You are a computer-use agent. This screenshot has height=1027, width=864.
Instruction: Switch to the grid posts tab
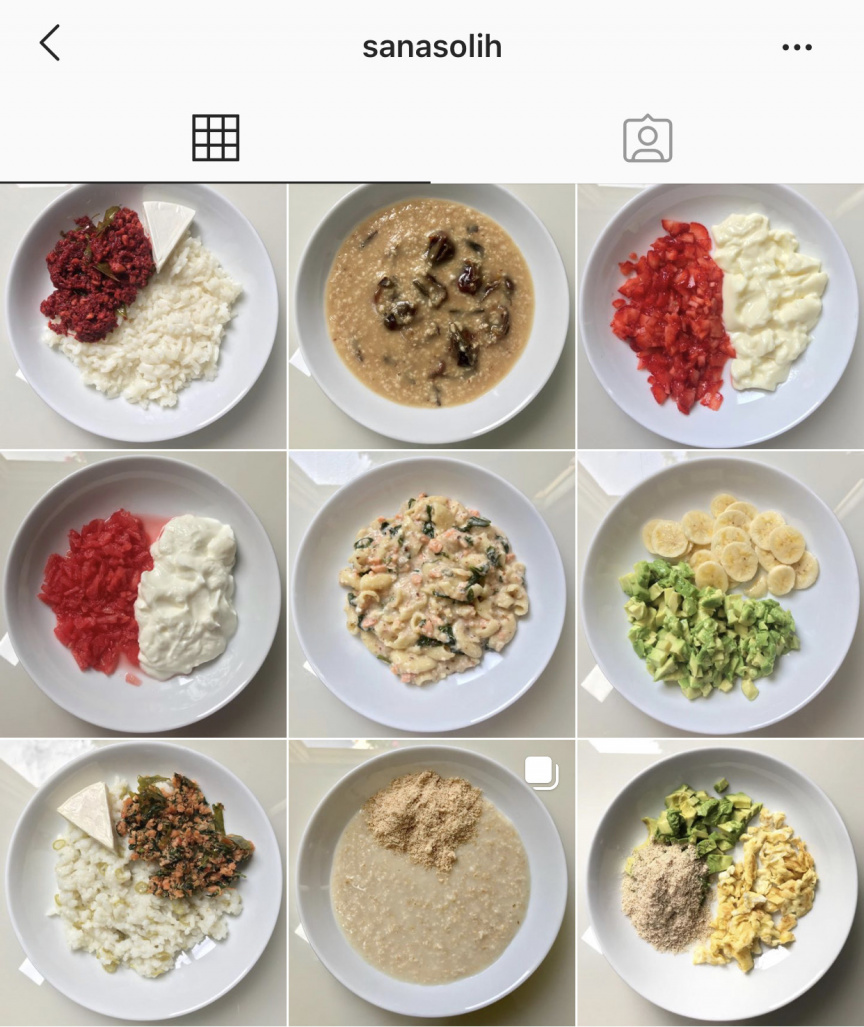215,138
